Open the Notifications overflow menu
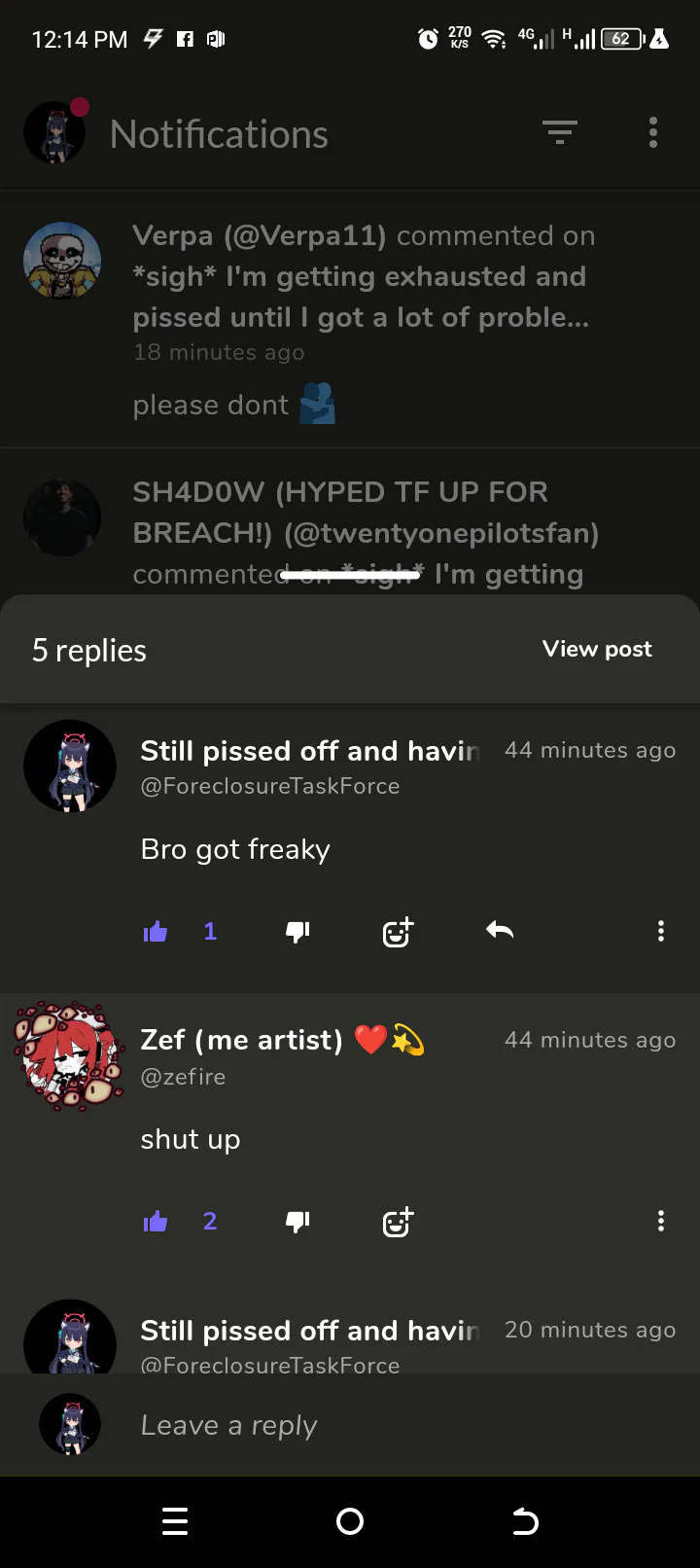Screen dimensions: 700x1568 click(653, 132)
